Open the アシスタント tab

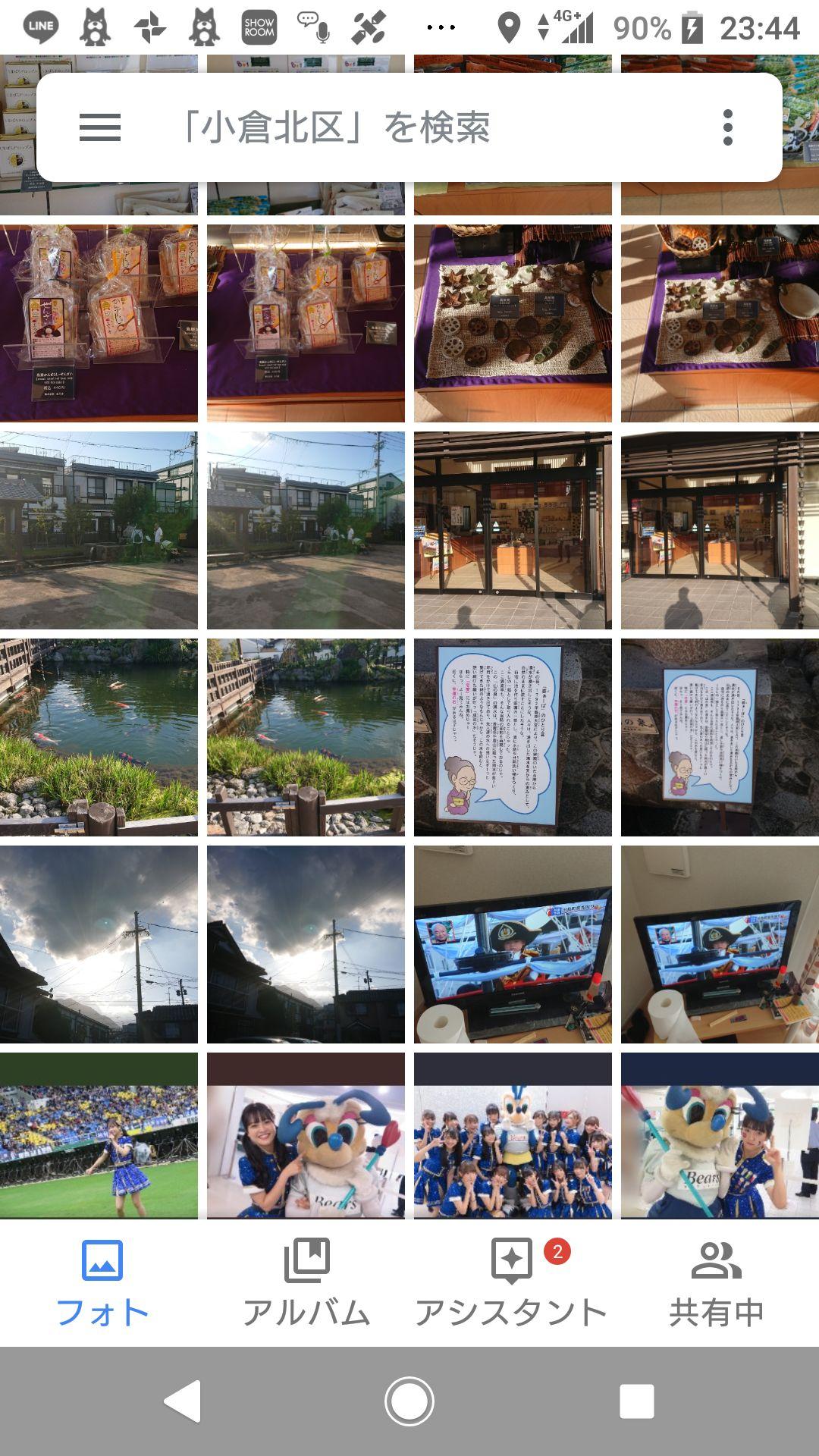point(511,1283)
